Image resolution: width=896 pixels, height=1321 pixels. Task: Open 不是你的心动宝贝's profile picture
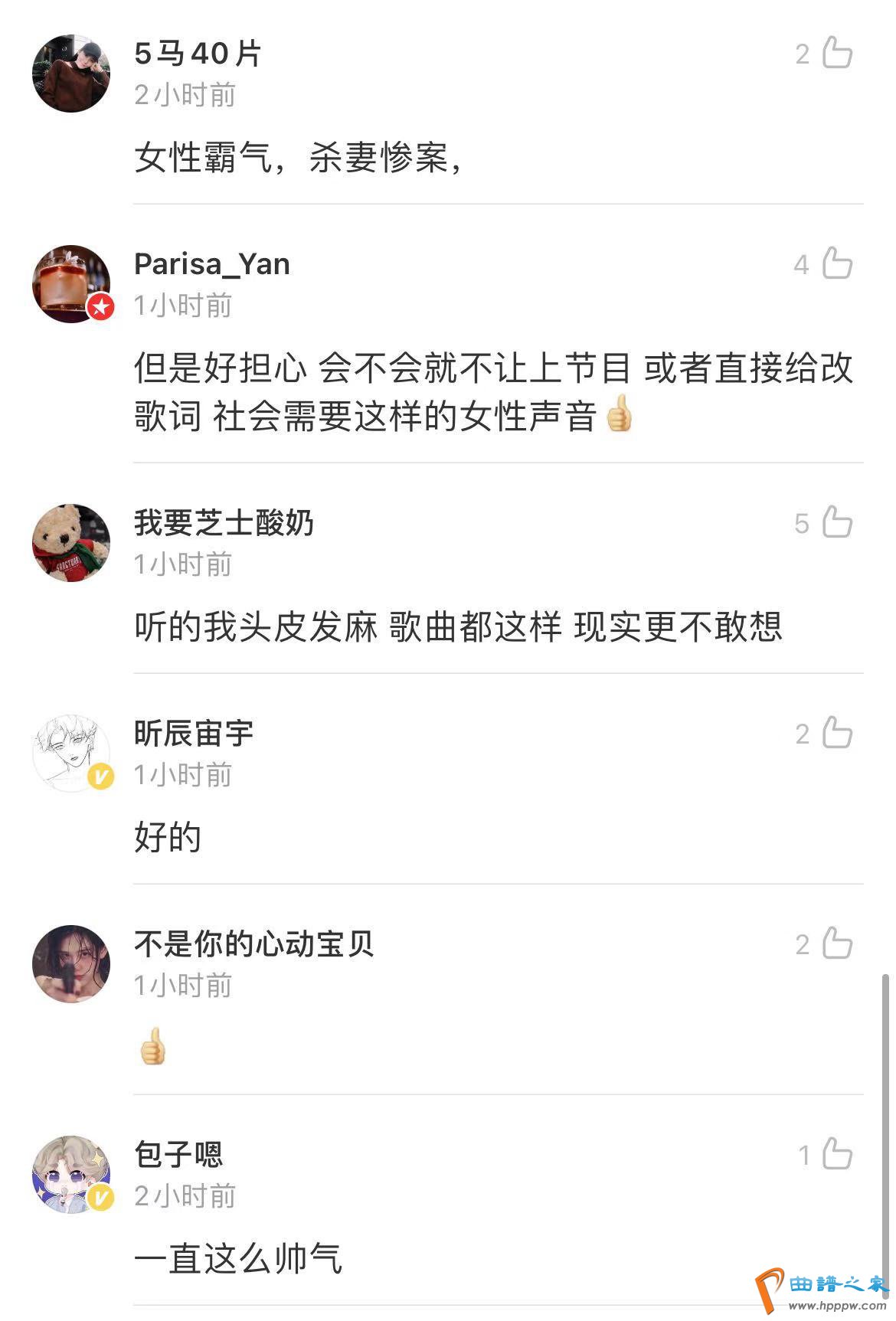point(71,963)
